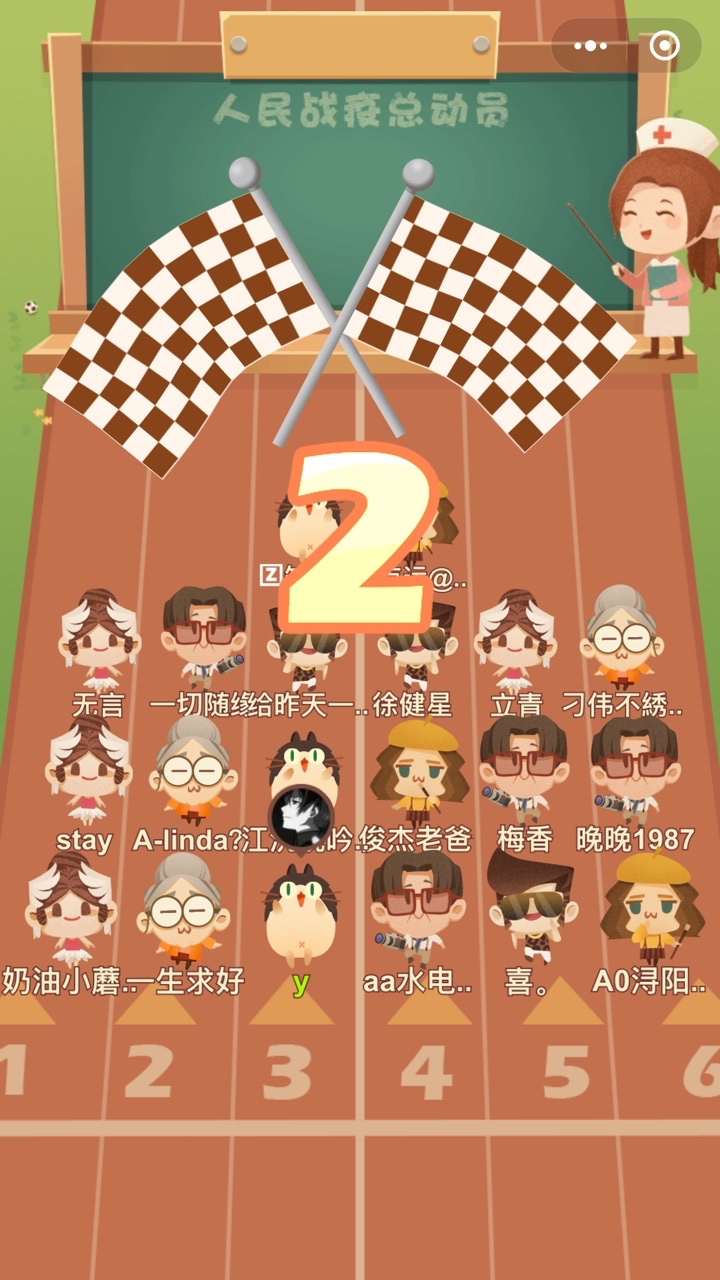Close the mini program with the circle button

(664, 46)
